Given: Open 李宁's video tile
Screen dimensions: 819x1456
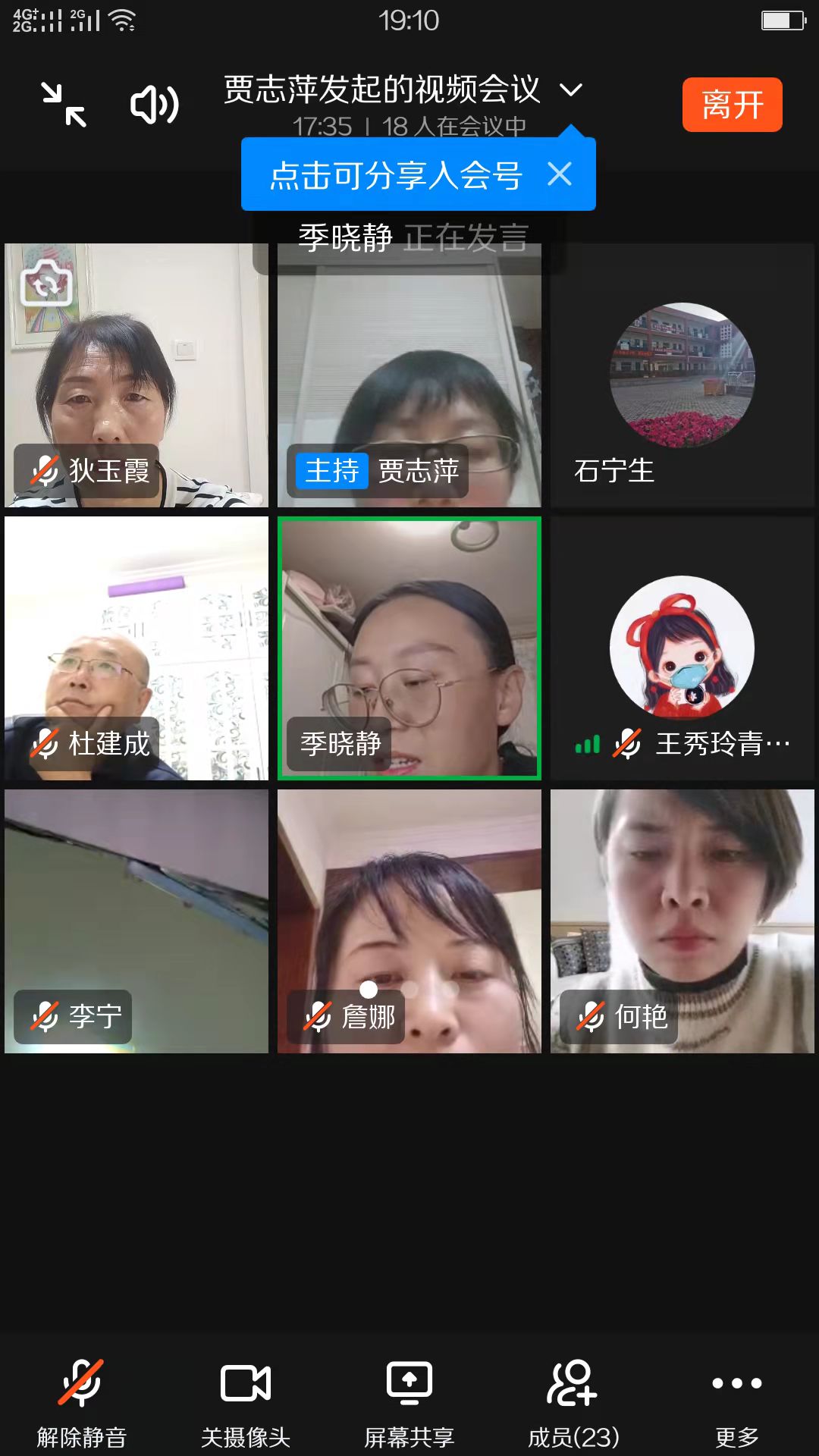Looking at the screenshot, I should [x=136, y=921].
